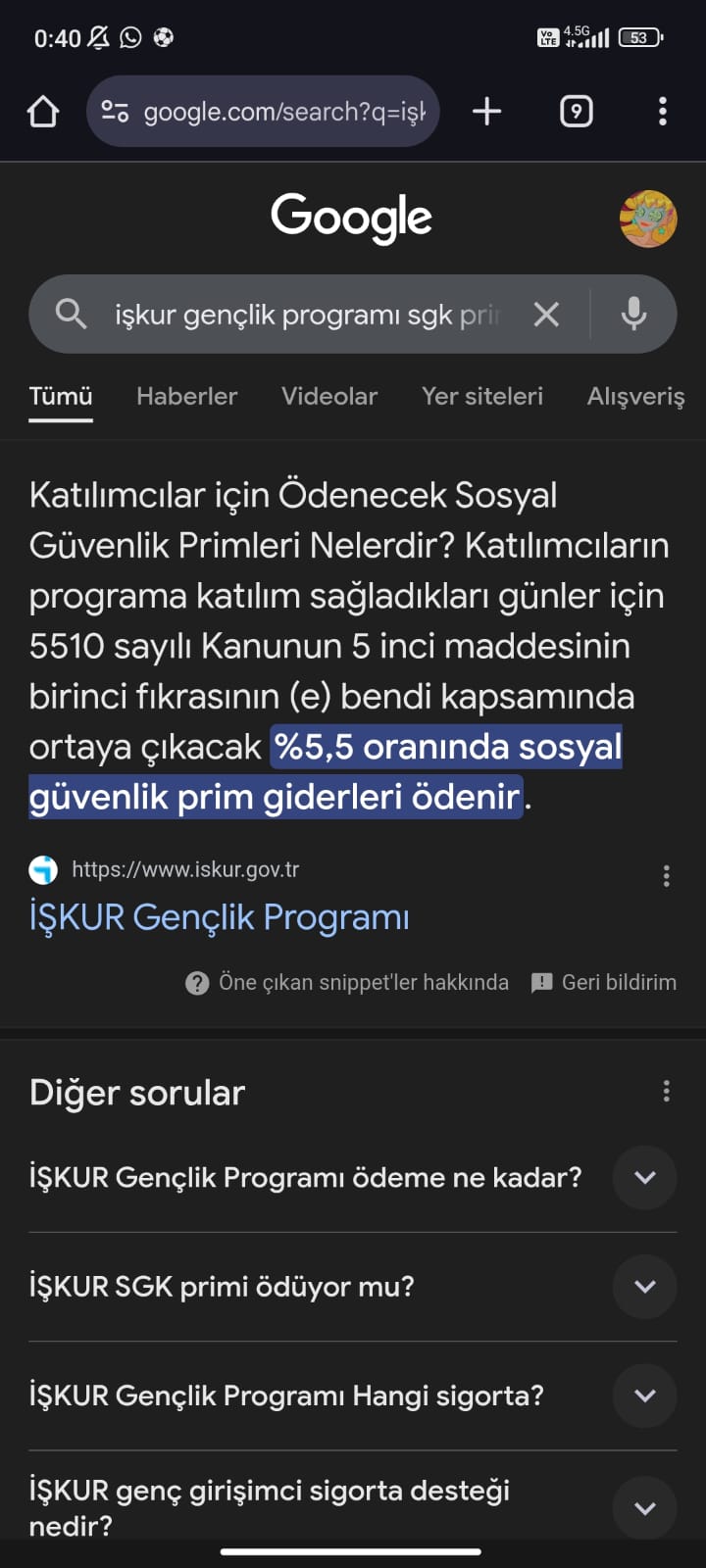
Task: Switch to the Haberler tab
Action: [x=186, y=396]
